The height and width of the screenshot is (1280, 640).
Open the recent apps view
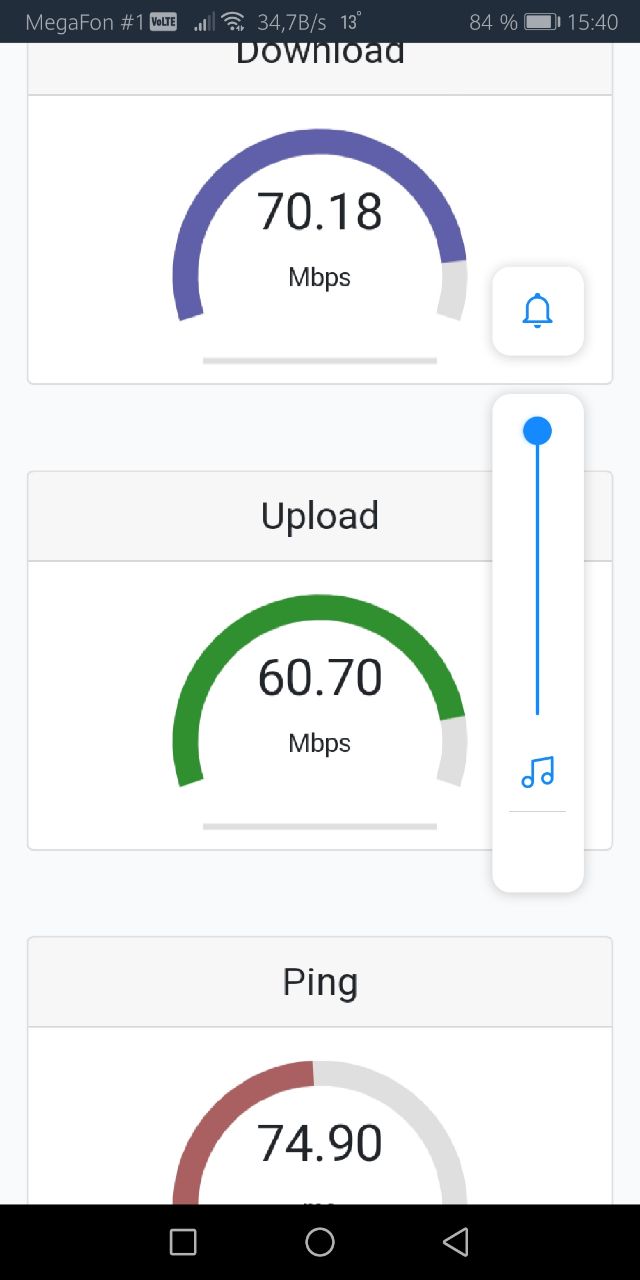183,1242
